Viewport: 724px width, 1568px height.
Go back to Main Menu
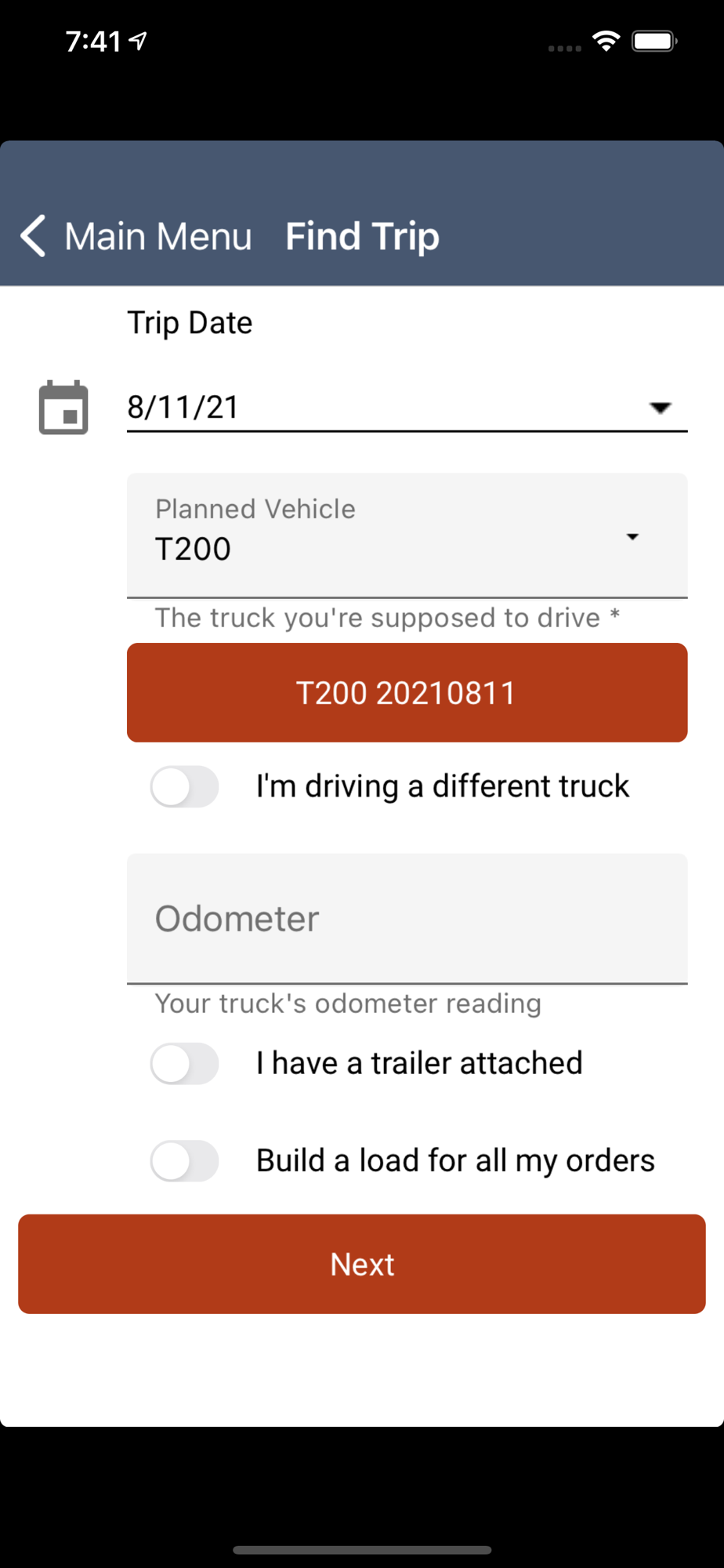tap(136, 236)
